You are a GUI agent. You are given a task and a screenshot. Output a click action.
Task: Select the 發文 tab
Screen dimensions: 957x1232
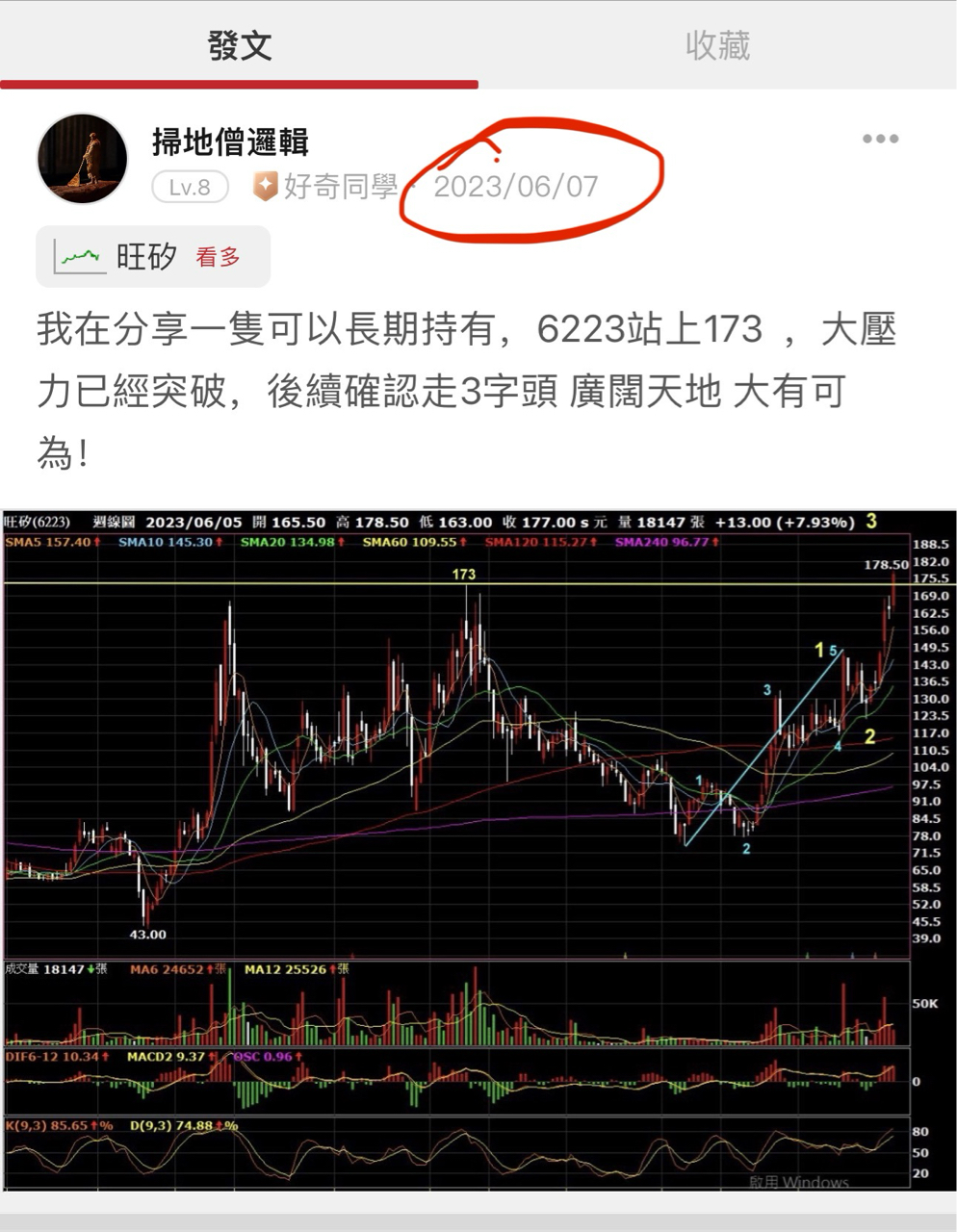[240, 45]
